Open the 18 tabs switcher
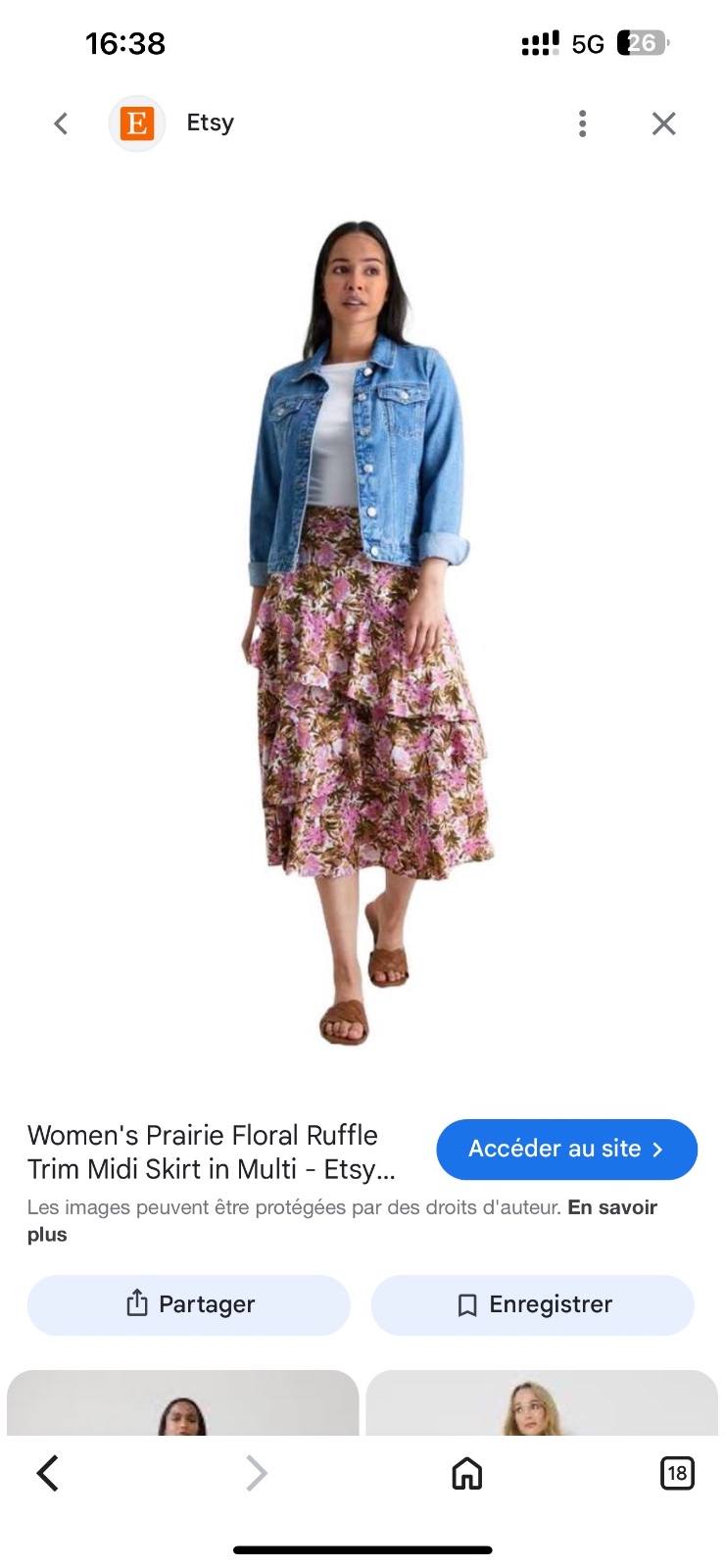This screenshot has height=1568, width=725. coord(677,1473)
